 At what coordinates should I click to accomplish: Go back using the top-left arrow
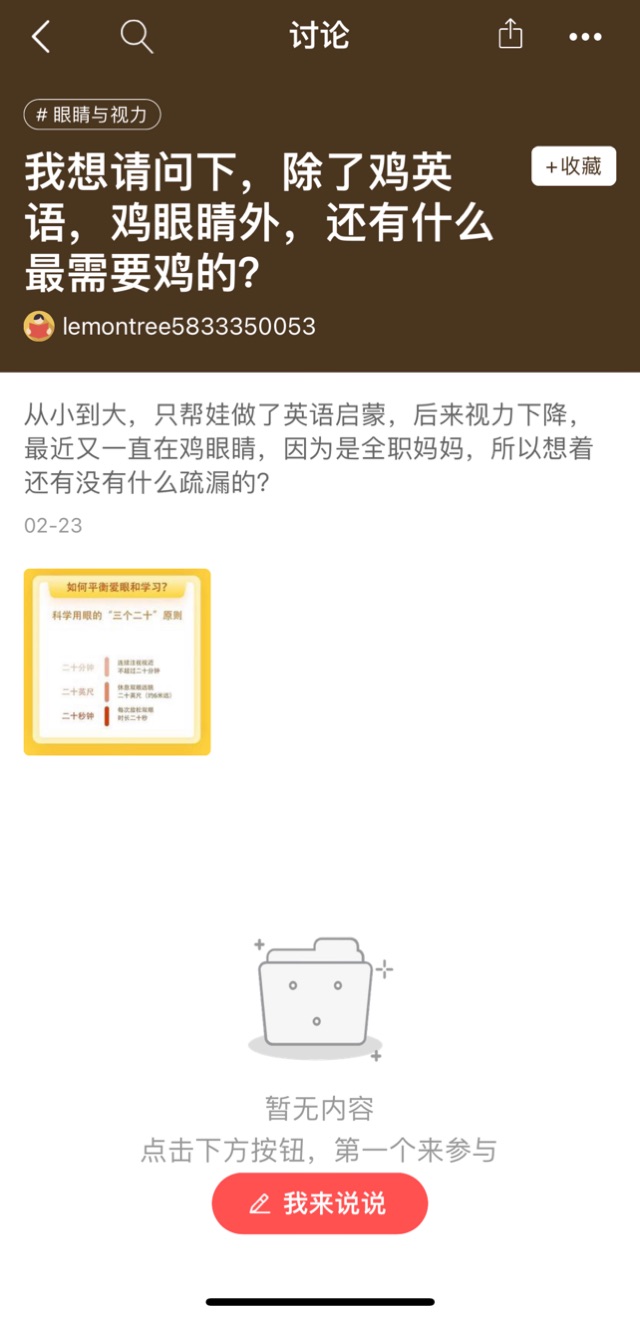coord(41,38)
